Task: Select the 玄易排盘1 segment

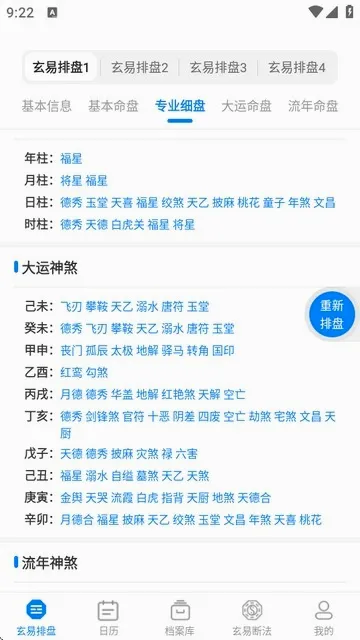Action: pyautogui.click(x=61, y=67)
